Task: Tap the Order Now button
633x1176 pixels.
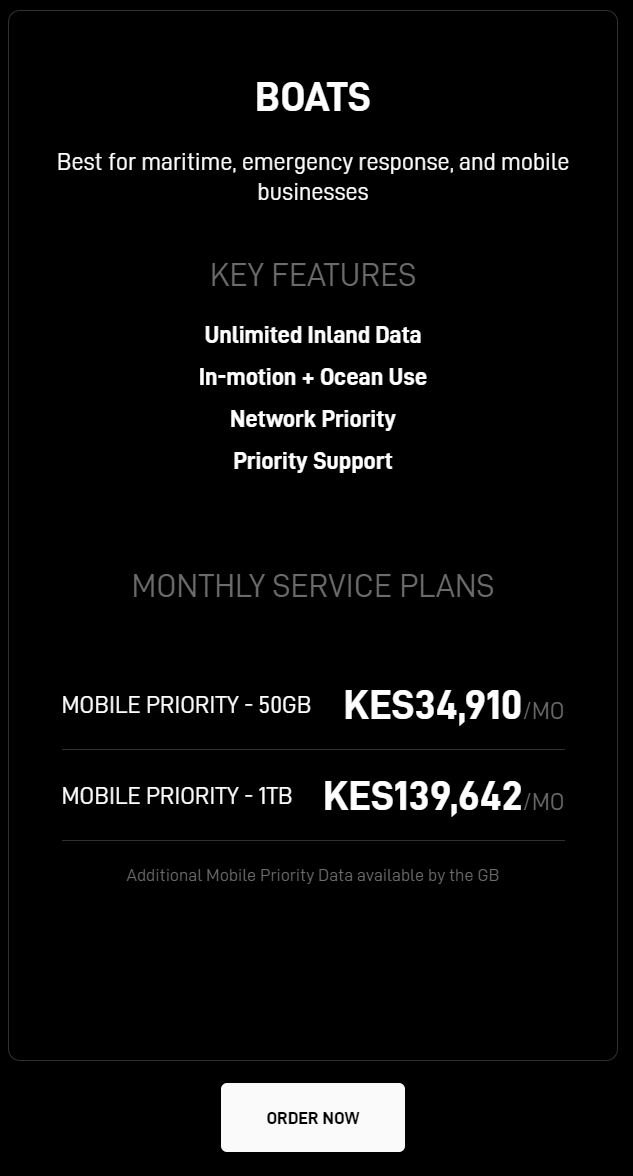Action: [313, 1117]
